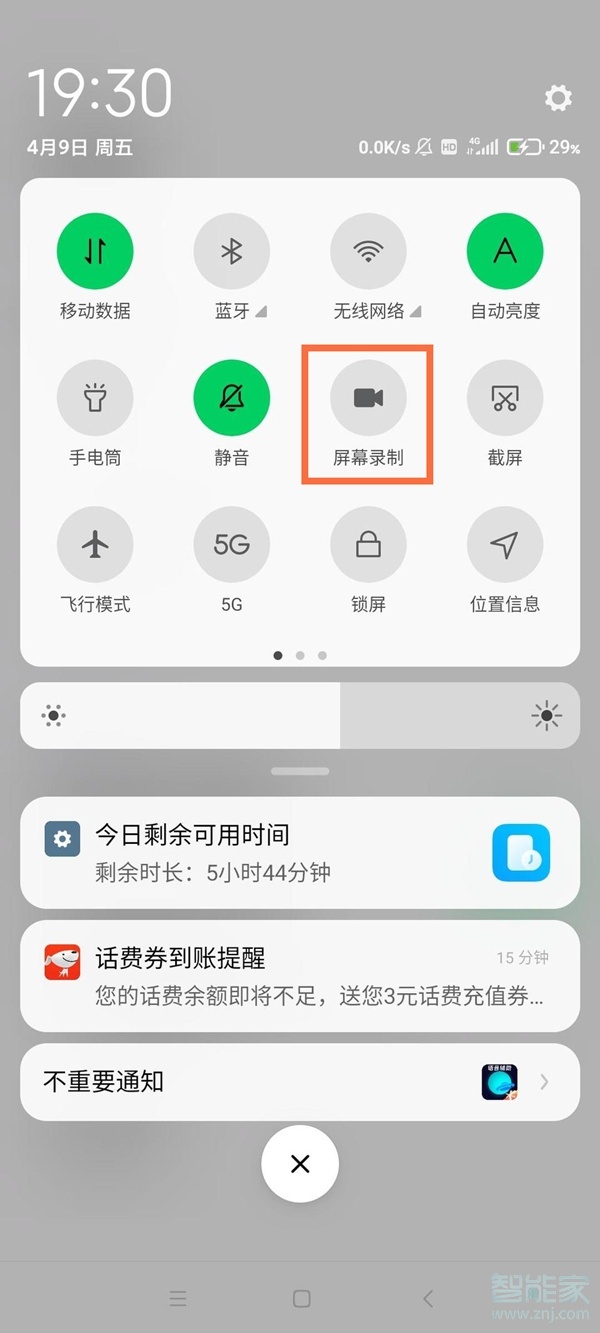Tap the lock screen (锁屏) tile
The height and width of the screenshot is (1333, 600).
[368, 545]
